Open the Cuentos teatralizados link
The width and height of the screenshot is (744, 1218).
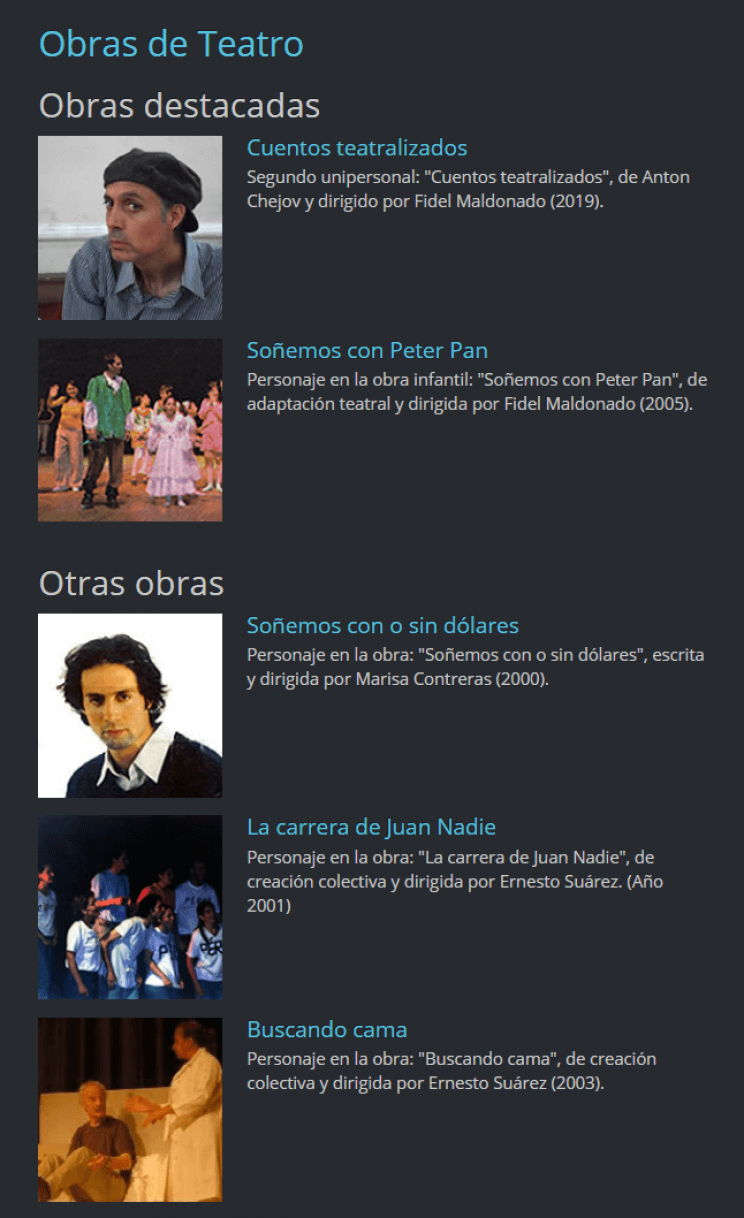pyautogui.click(x=357, y=148)
